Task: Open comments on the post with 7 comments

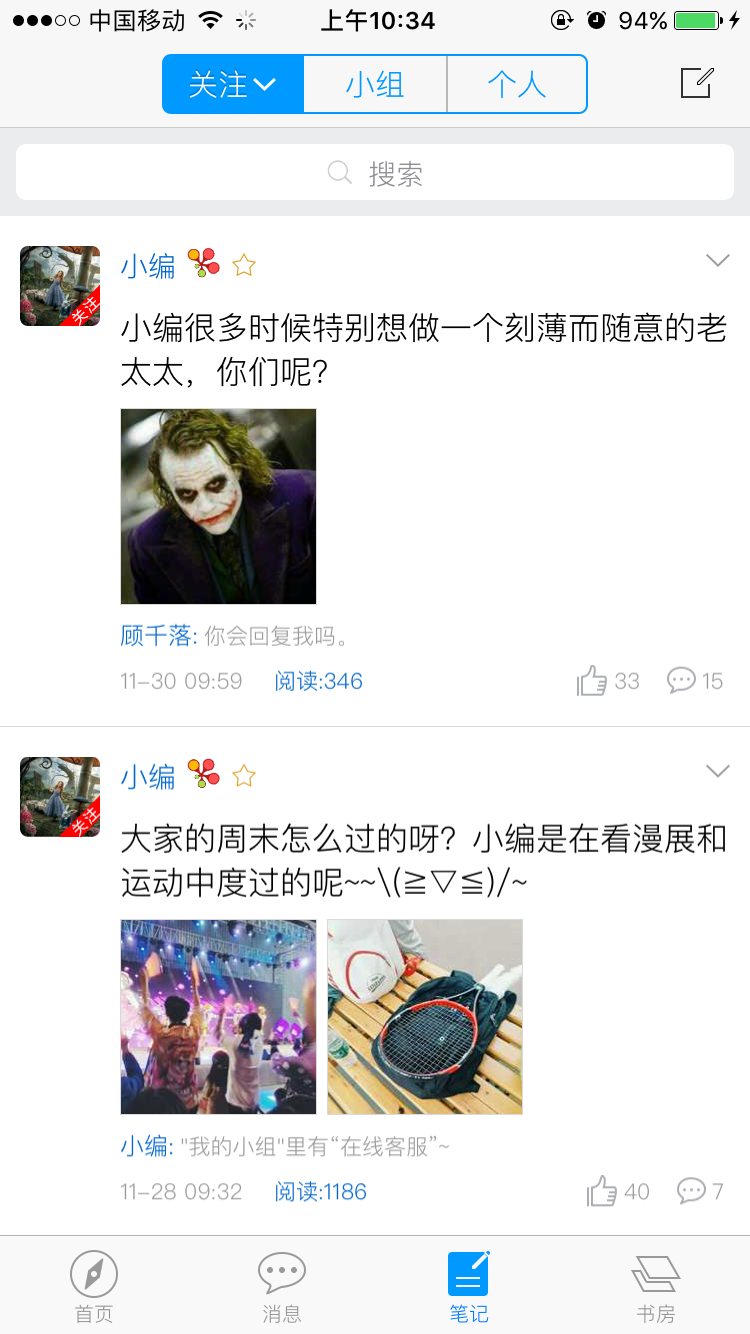Action: pyautogui.click(x=700, y=1191)
